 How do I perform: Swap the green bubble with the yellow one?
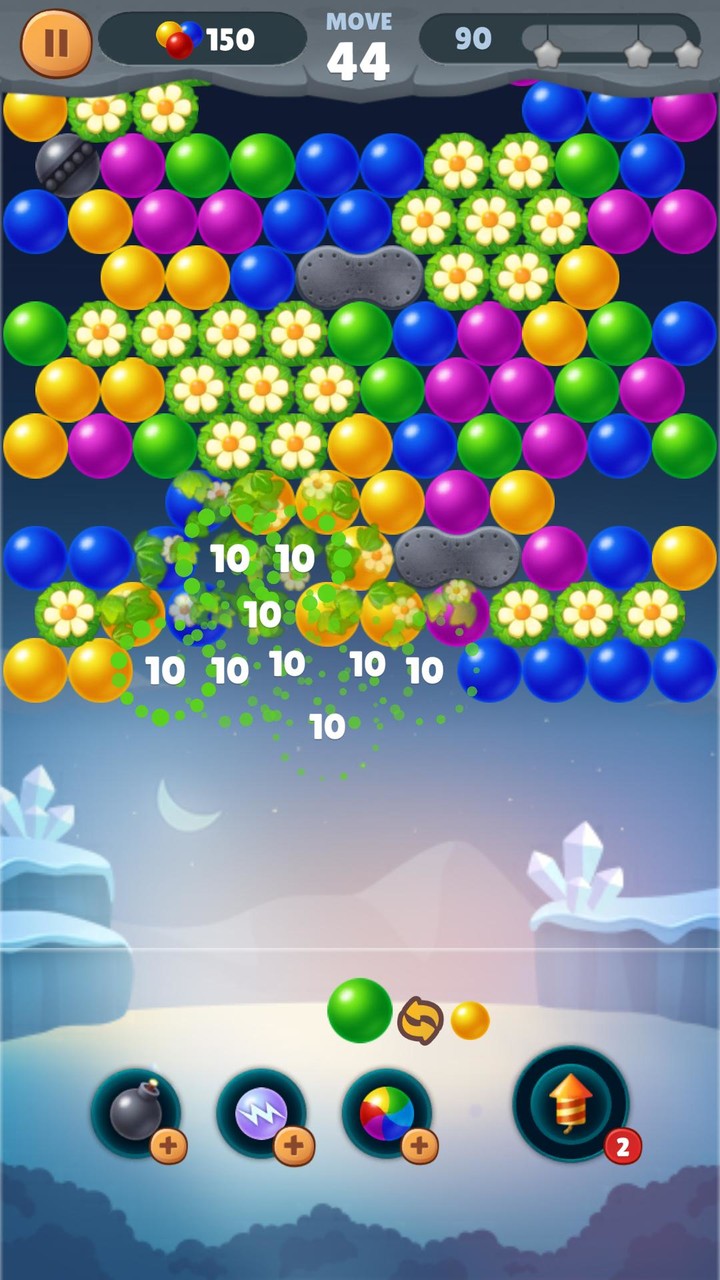420,1021
